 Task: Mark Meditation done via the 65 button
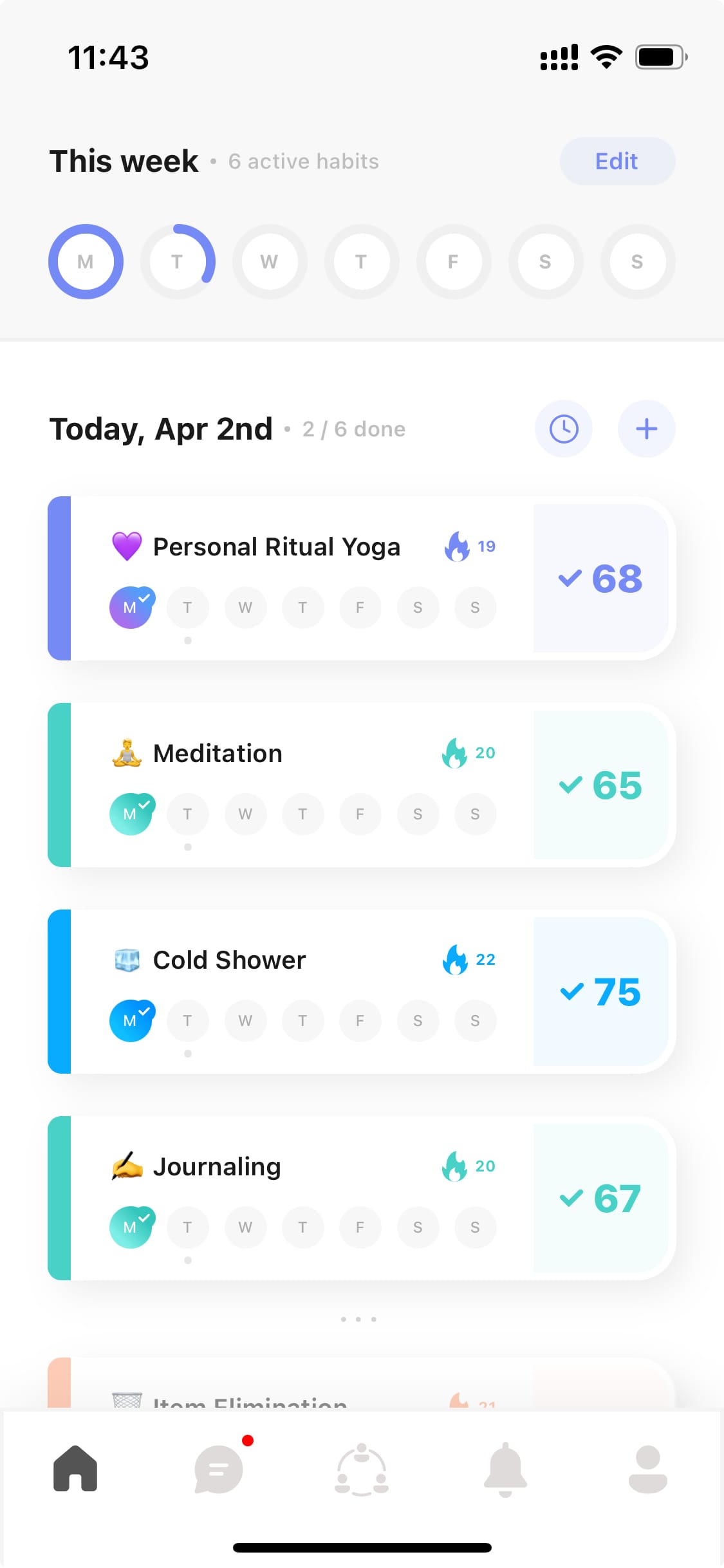point(600,785)
